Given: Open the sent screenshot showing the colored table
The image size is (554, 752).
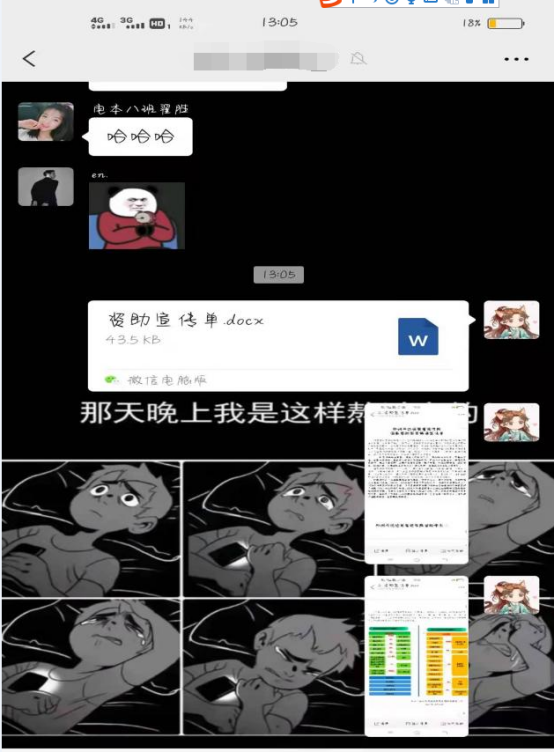Looking at the screenshot, I should 416,657.
